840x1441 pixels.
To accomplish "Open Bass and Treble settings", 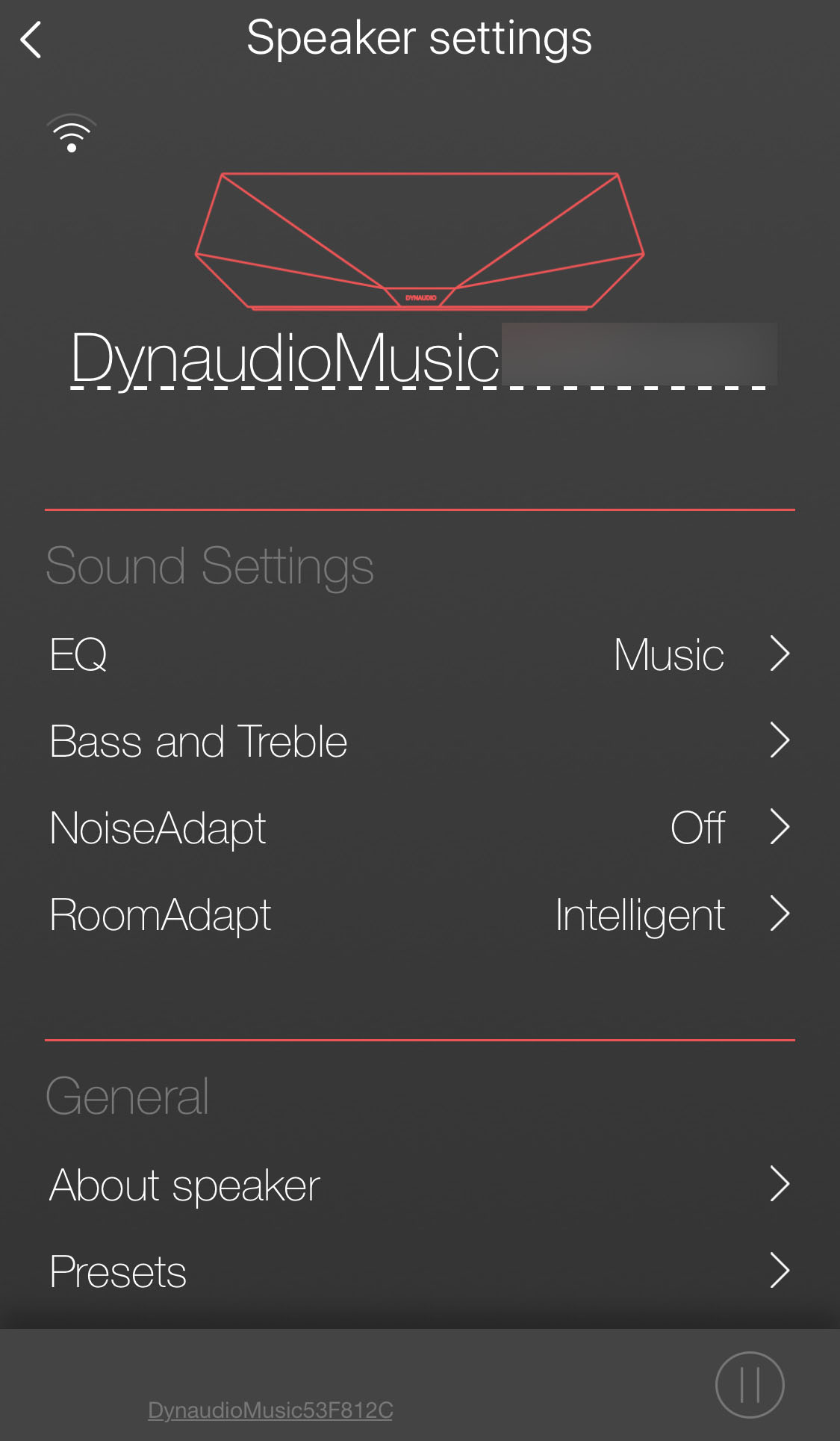I will (420, 741).
